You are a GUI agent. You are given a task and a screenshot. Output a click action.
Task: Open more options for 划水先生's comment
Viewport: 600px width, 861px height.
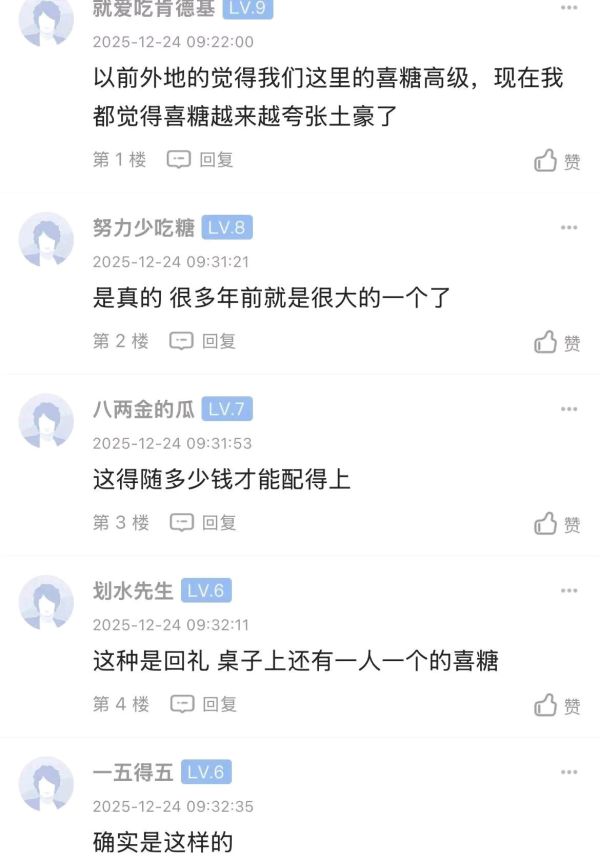(569, 591)
